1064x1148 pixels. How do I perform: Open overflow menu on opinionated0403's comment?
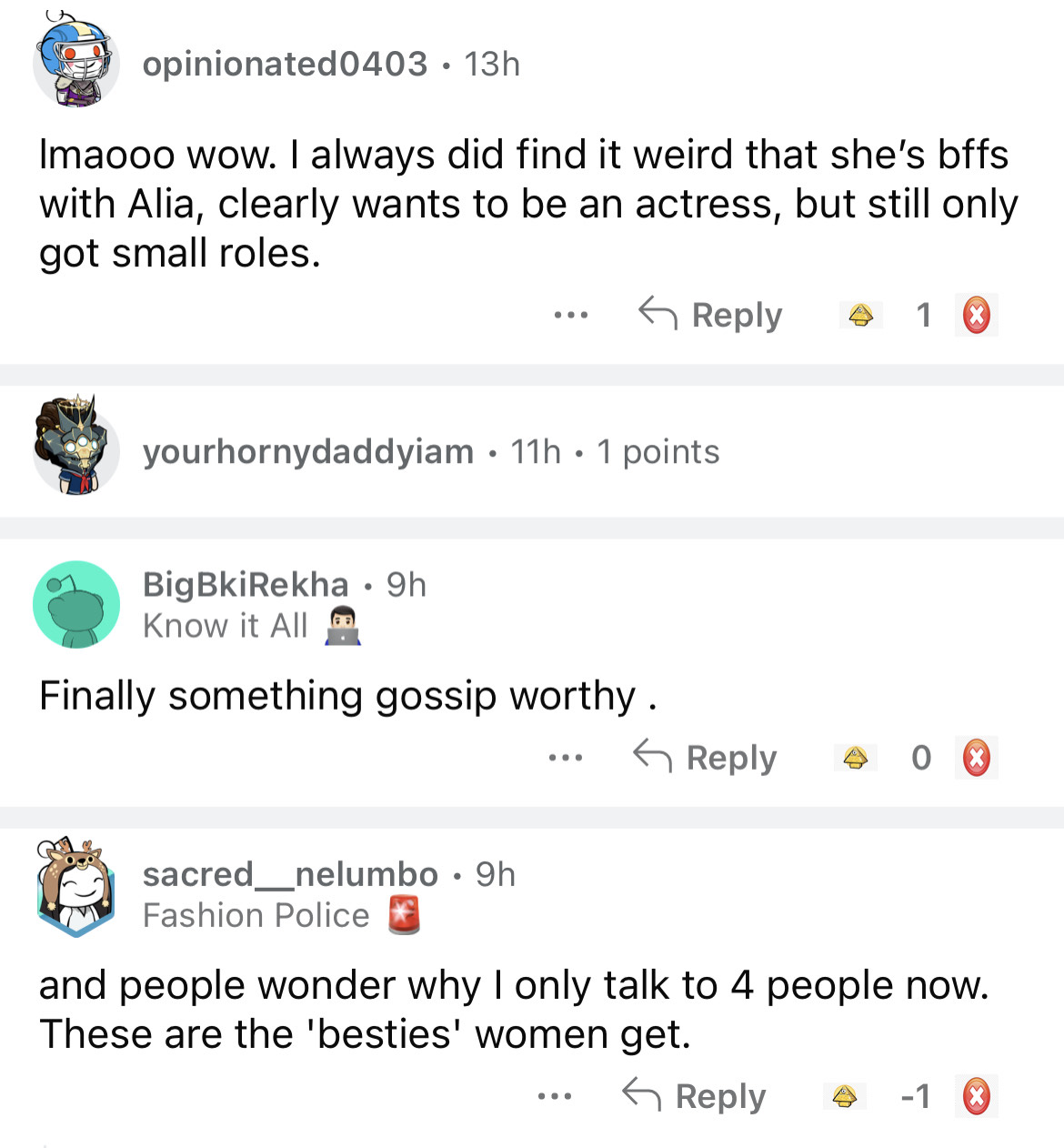pos(570,316)
